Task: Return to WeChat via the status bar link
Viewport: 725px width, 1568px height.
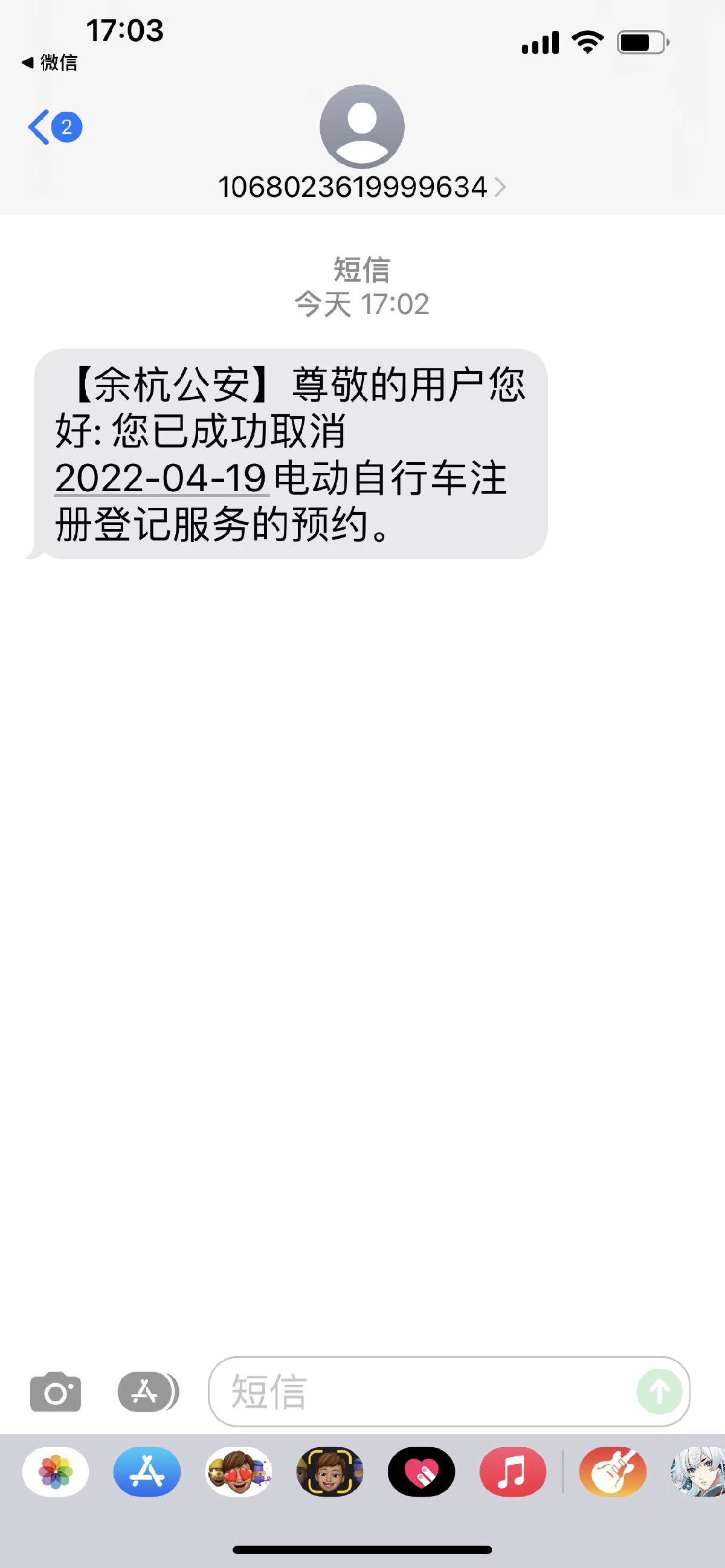Action: tap(50, 62)
